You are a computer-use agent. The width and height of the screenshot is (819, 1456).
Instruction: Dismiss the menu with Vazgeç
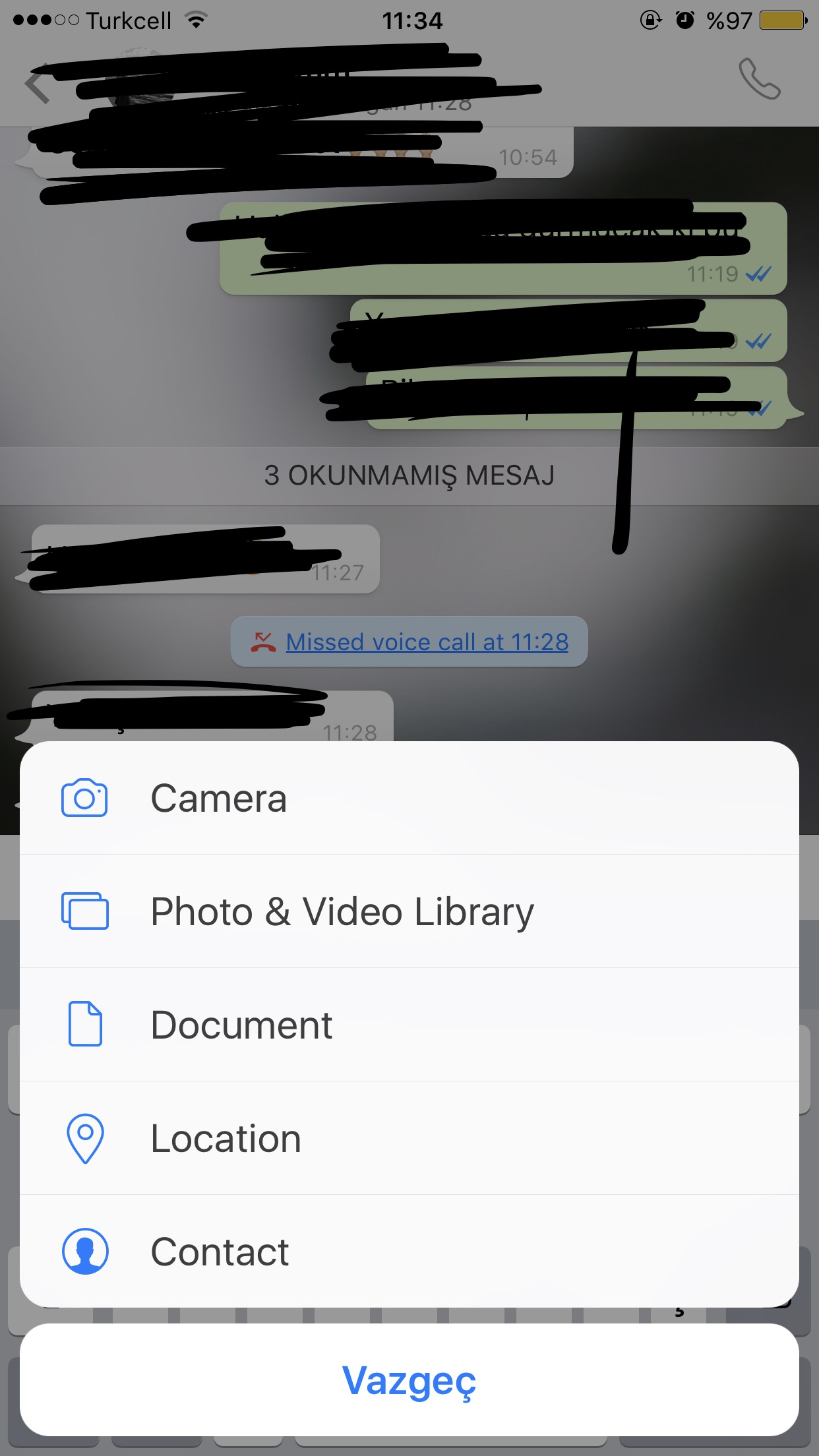tap(409, 1381)
